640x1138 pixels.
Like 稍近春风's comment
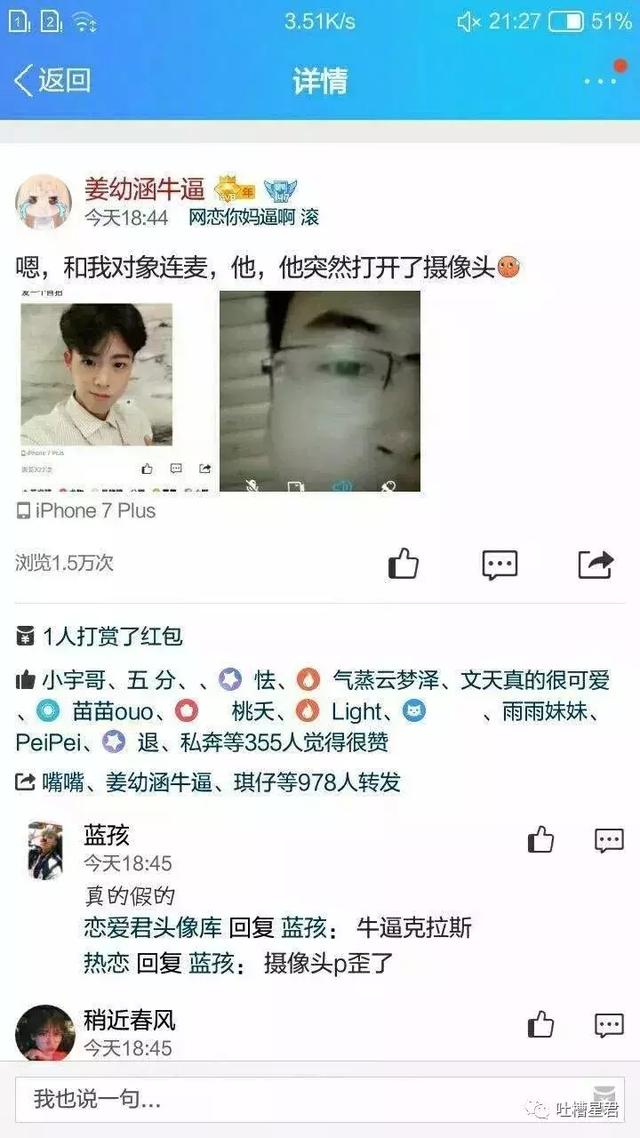coord(541,1024)
